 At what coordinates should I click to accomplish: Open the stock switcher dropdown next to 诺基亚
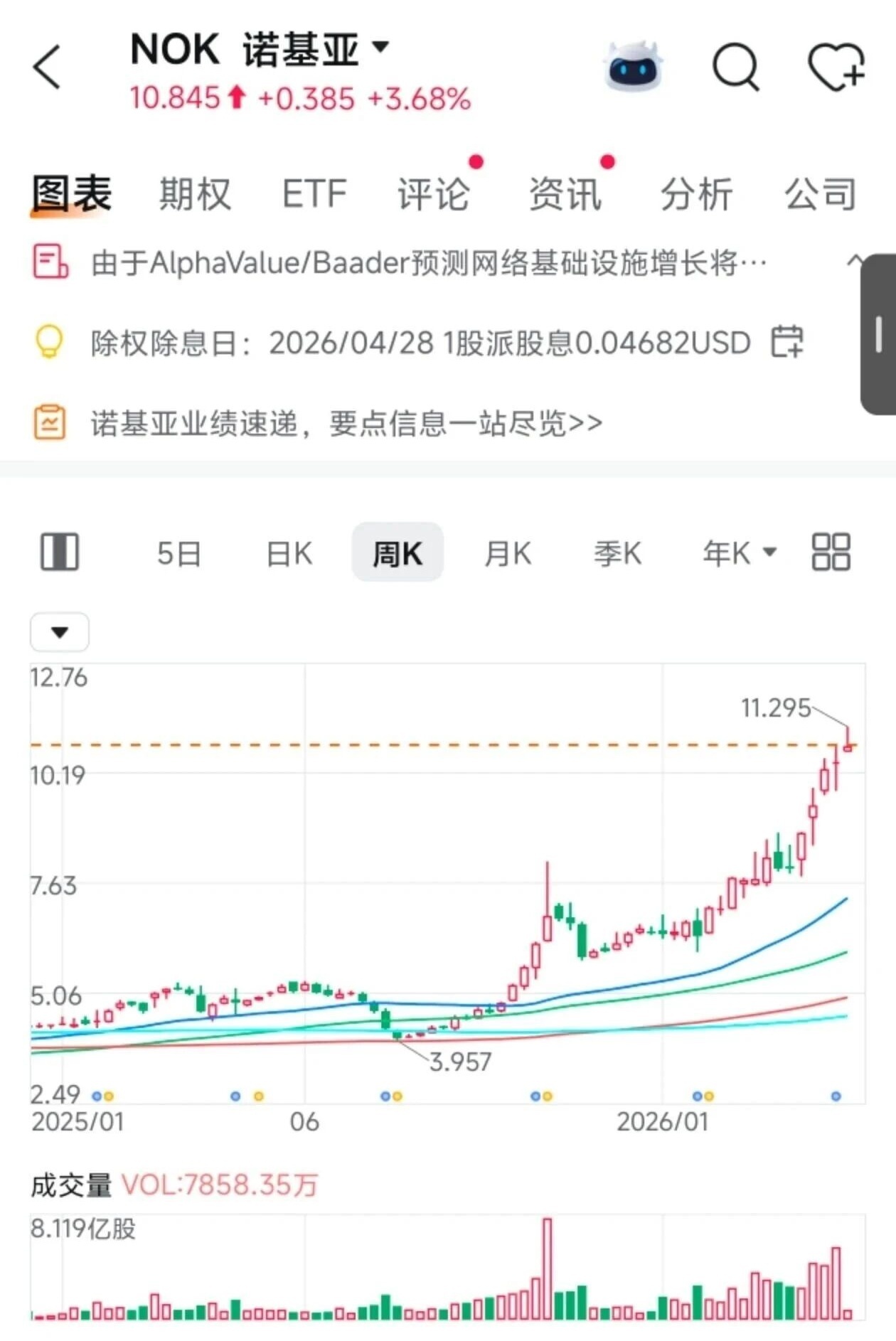coord(381,47)
